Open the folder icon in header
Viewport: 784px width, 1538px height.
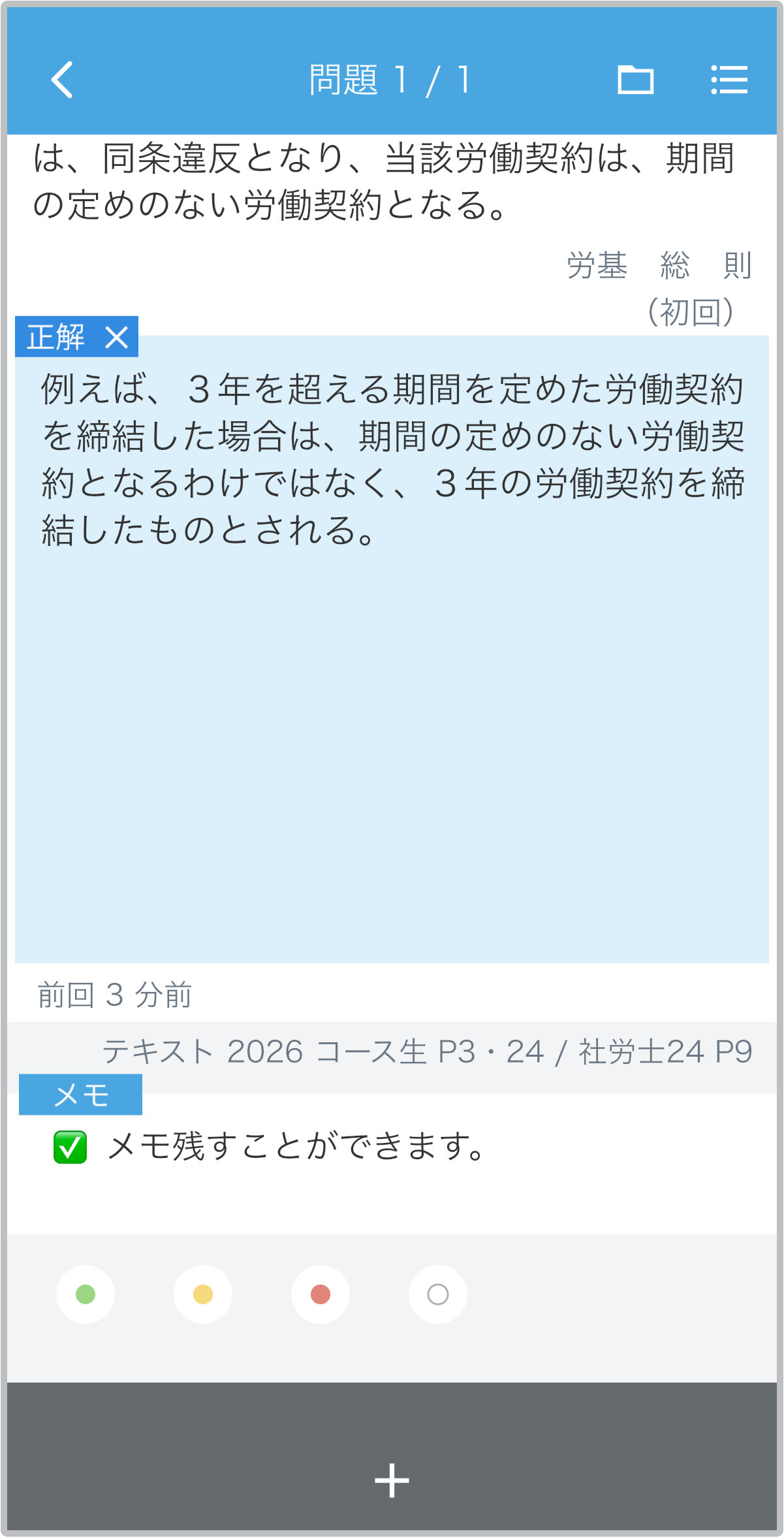coord(635,80)
